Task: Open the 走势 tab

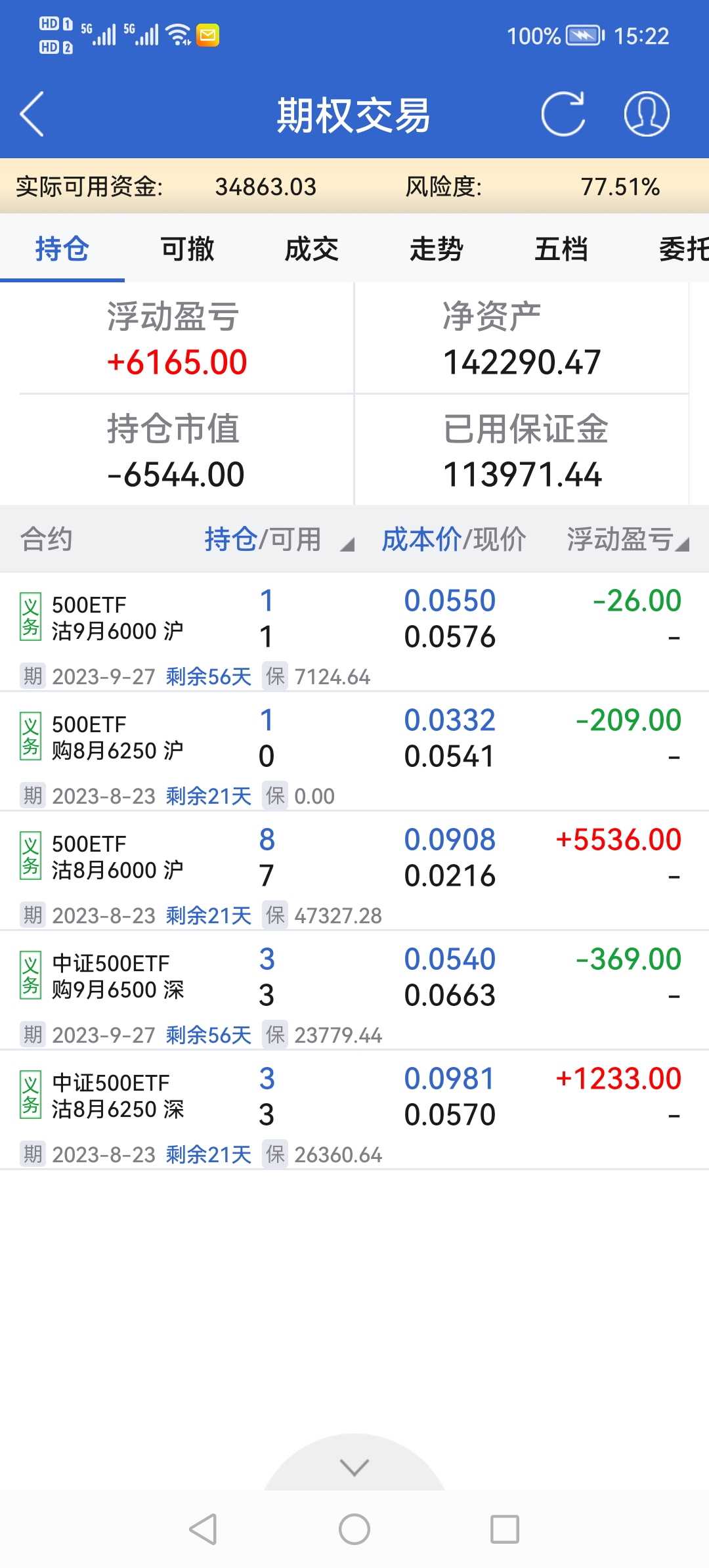Action: pyautogui.click(x=437, y=250)
